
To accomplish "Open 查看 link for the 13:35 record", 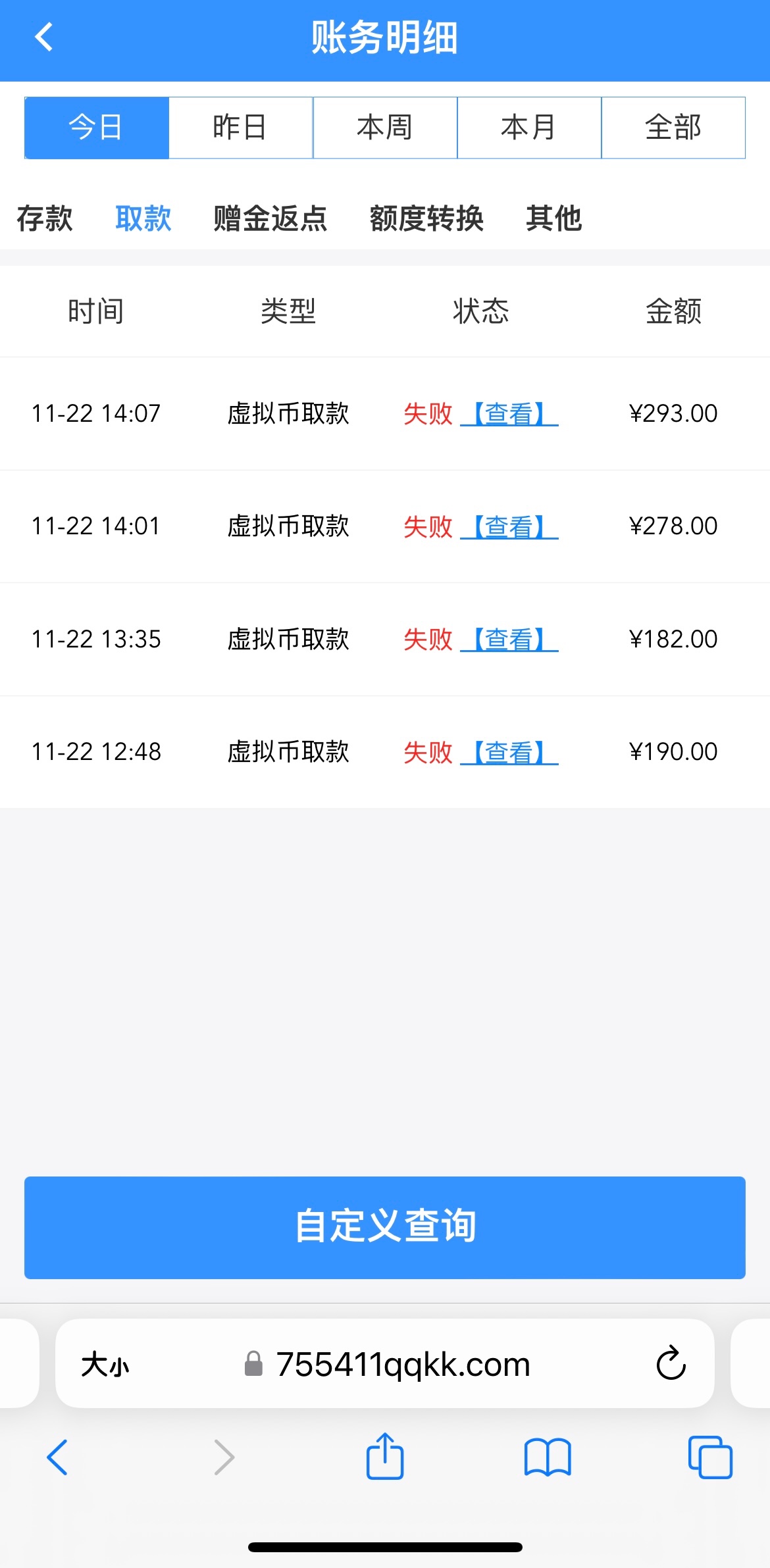I will coord(509,640).
